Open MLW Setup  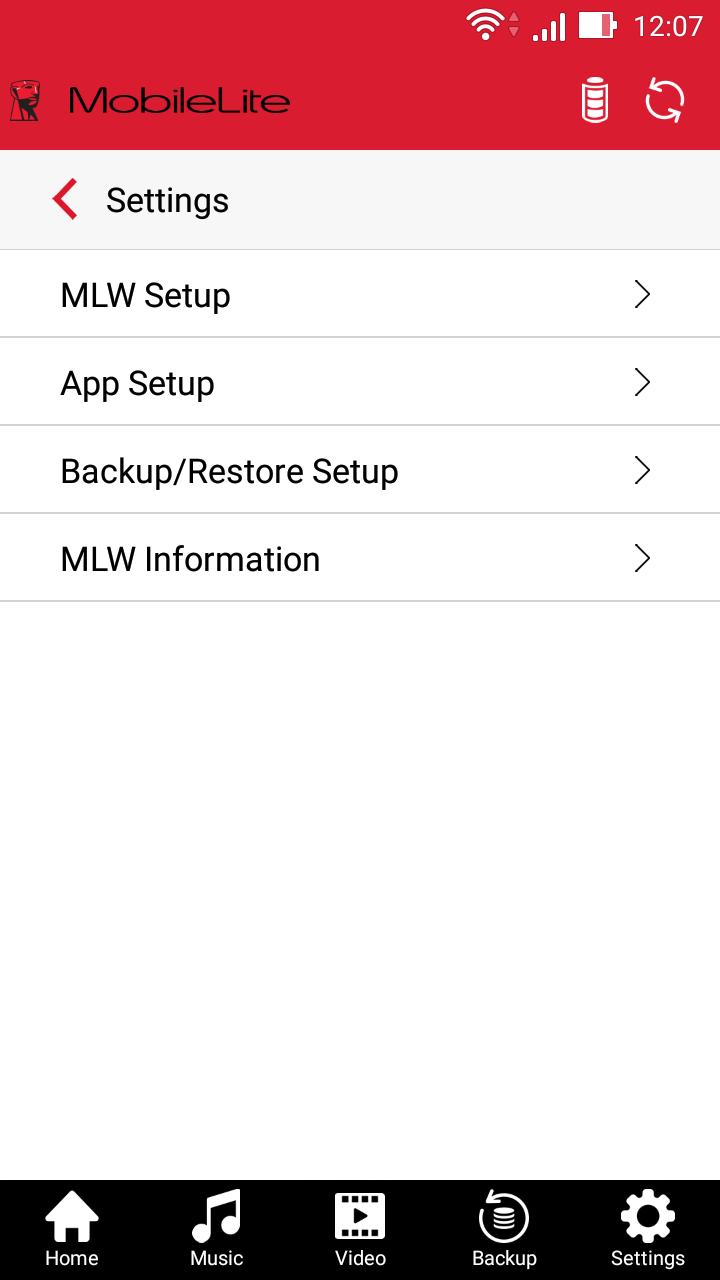(360, 294)
